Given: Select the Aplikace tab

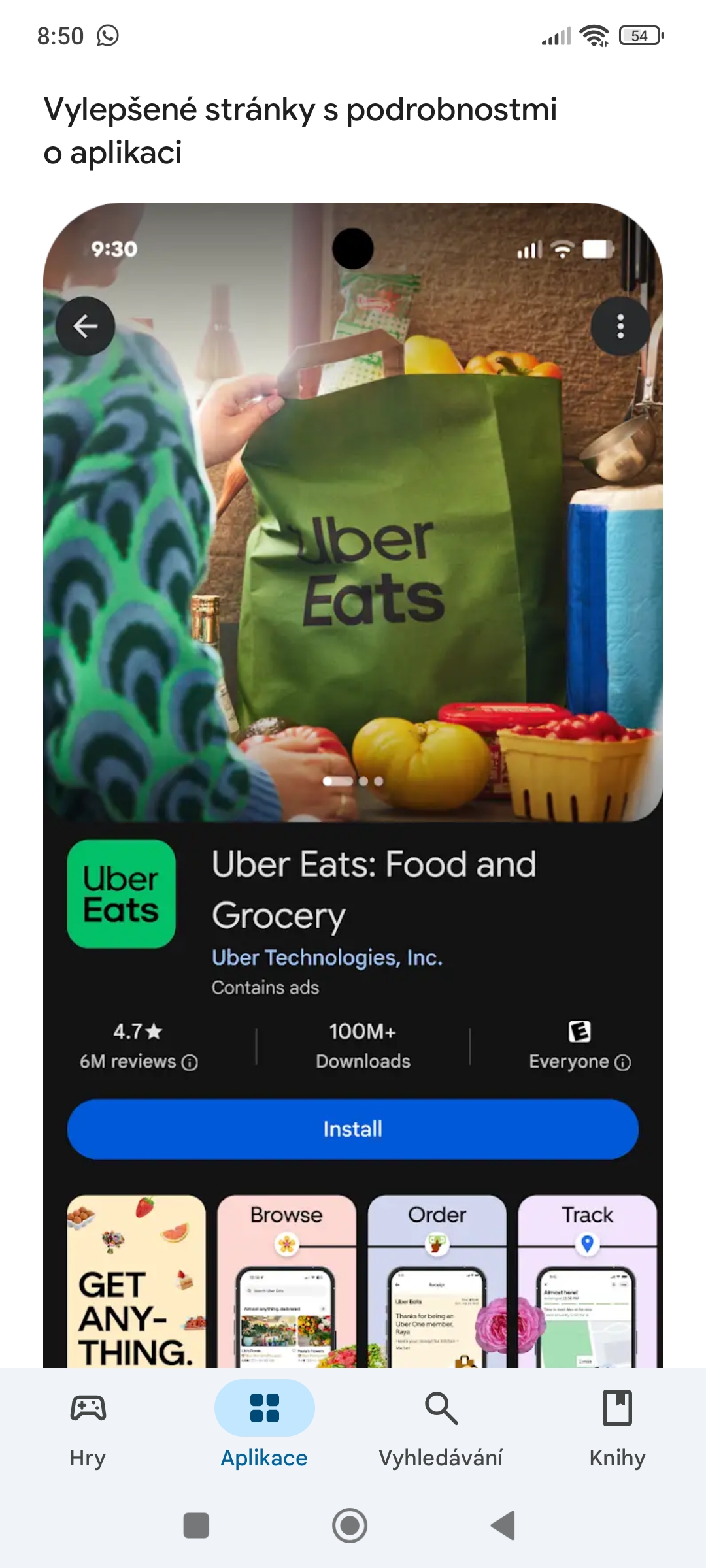Looking at the screenshot, I should (x=264, y=1428).
